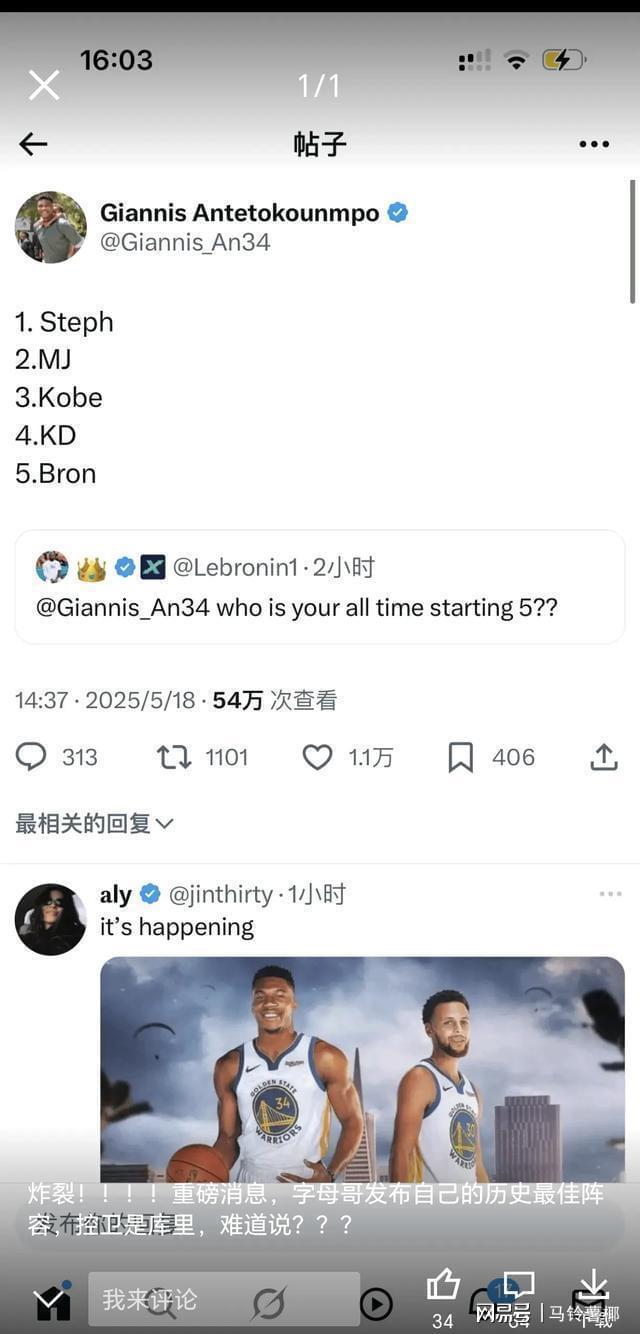Go back from the post page

pos(33,144)
